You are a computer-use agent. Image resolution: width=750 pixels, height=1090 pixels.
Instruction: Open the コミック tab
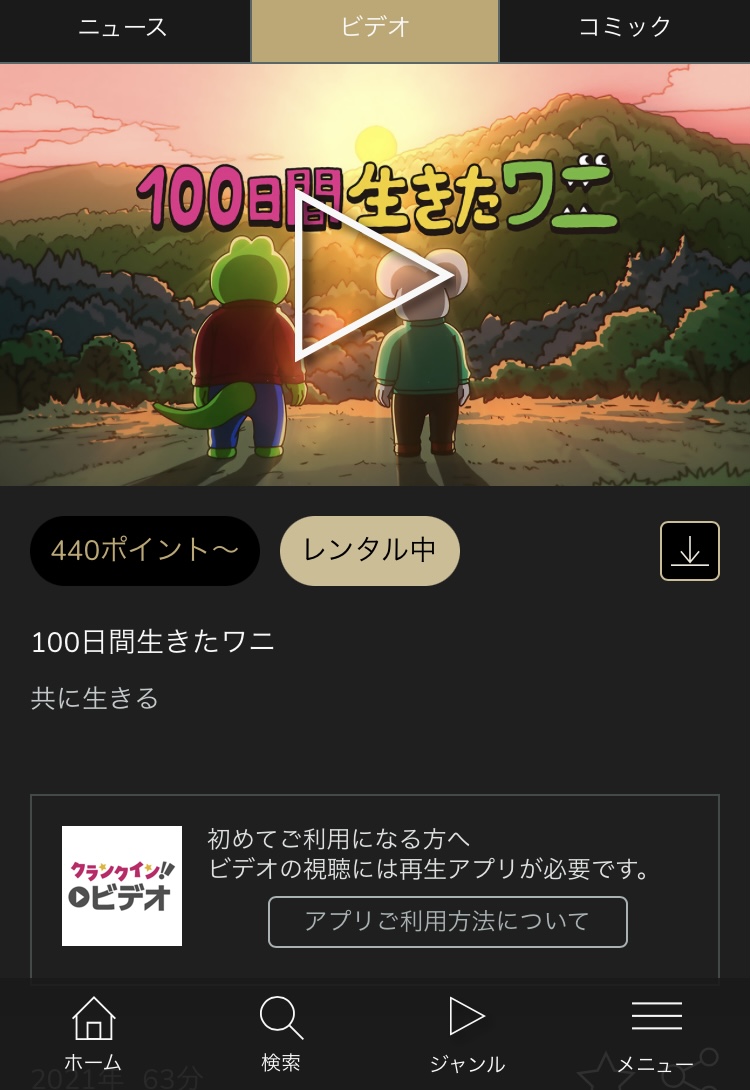625,29
